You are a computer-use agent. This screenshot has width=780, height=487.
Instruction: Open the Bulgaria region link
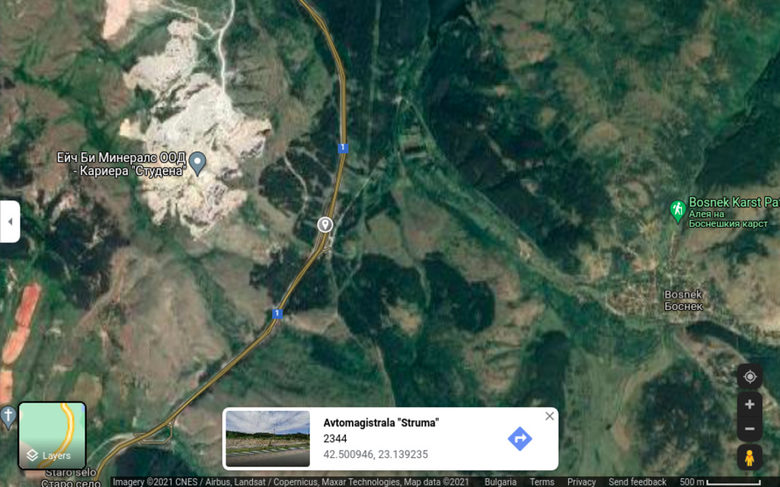point(500,482)
